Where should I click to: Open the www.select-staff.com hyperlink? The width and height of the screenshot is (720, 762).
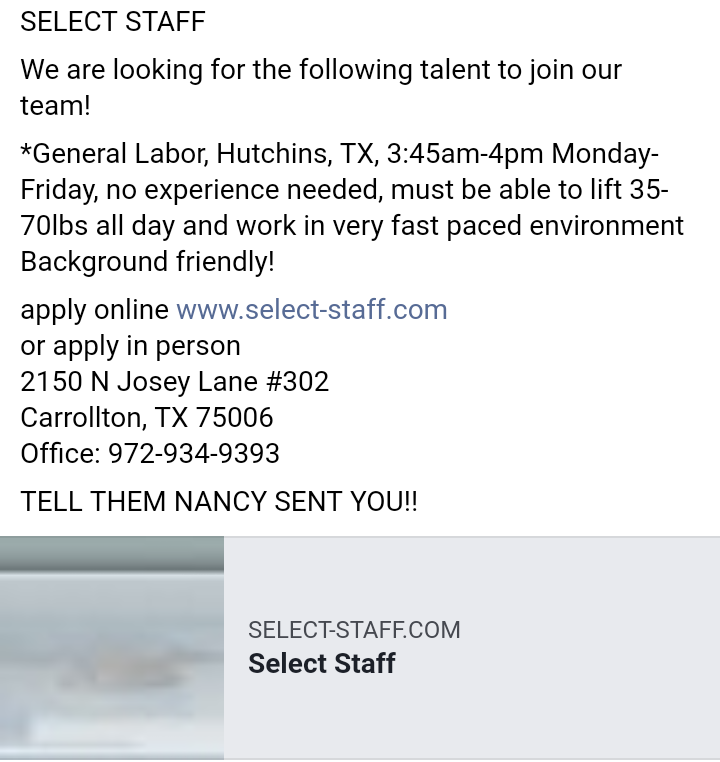coord(311,310)
